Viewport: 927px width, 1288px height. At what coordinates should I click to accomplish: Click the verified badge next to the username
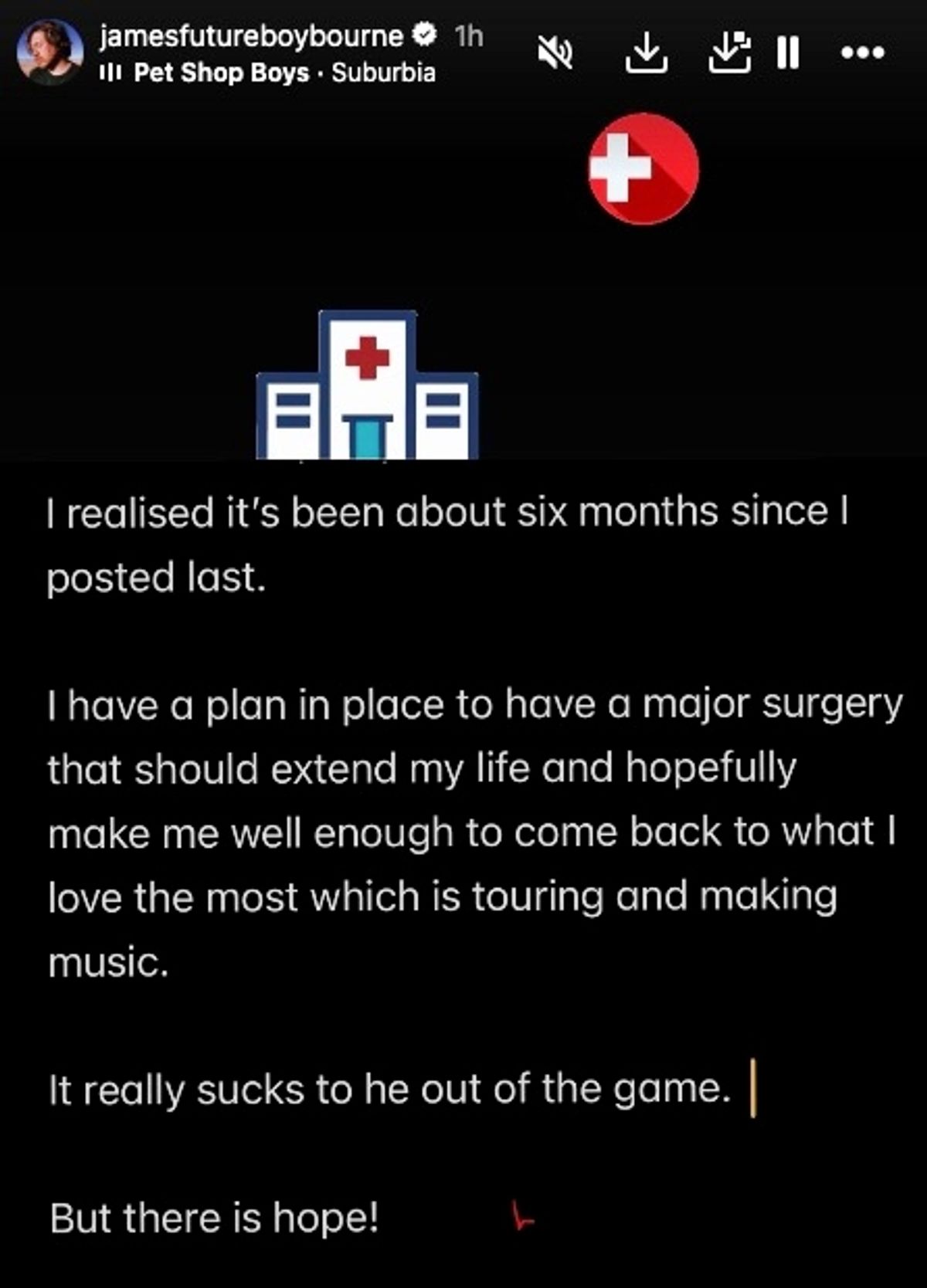tap(423, 34)
